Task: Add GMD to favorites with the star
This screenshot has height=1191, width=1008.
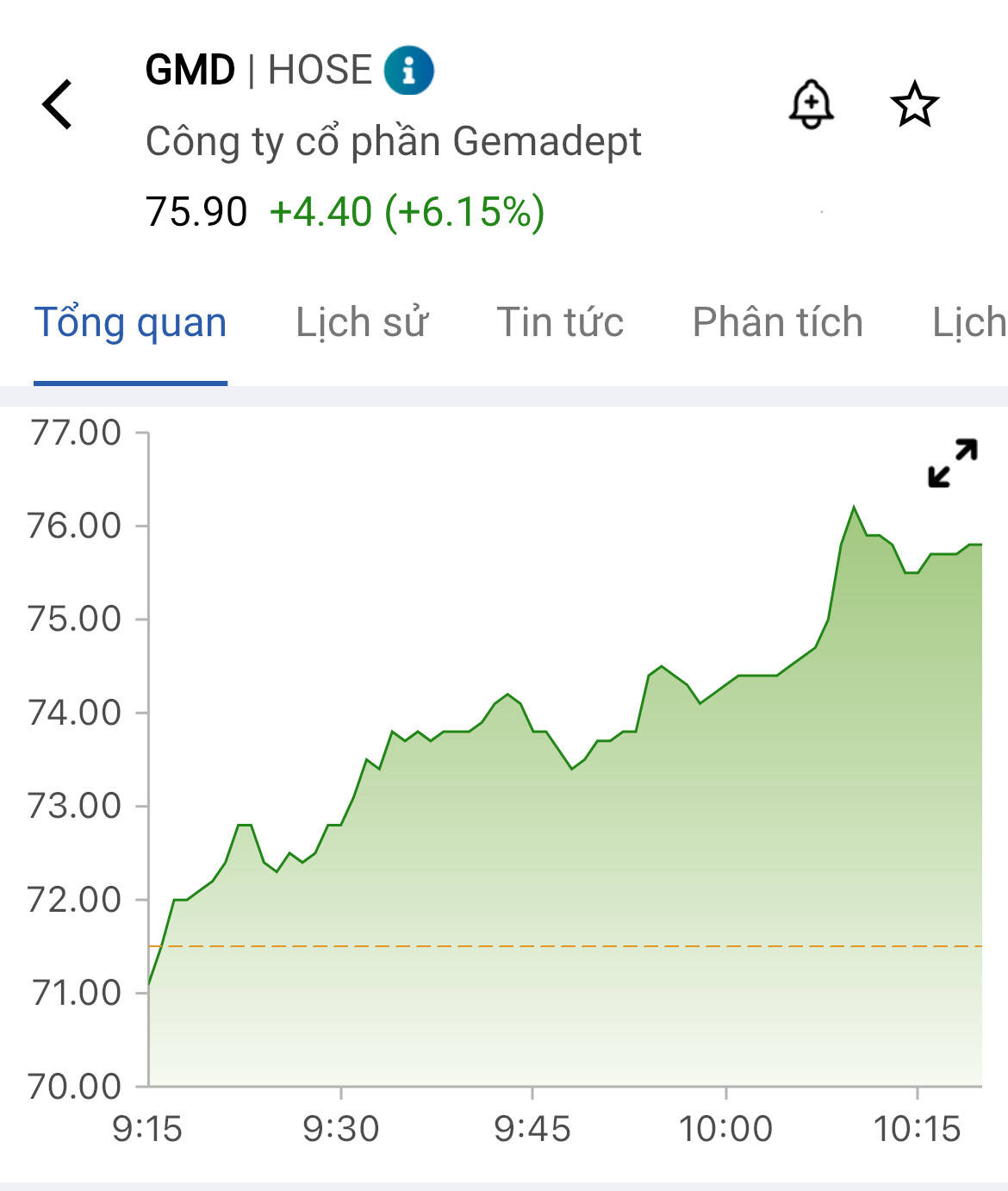Action: pyautogui.click(x=914, y=105)
